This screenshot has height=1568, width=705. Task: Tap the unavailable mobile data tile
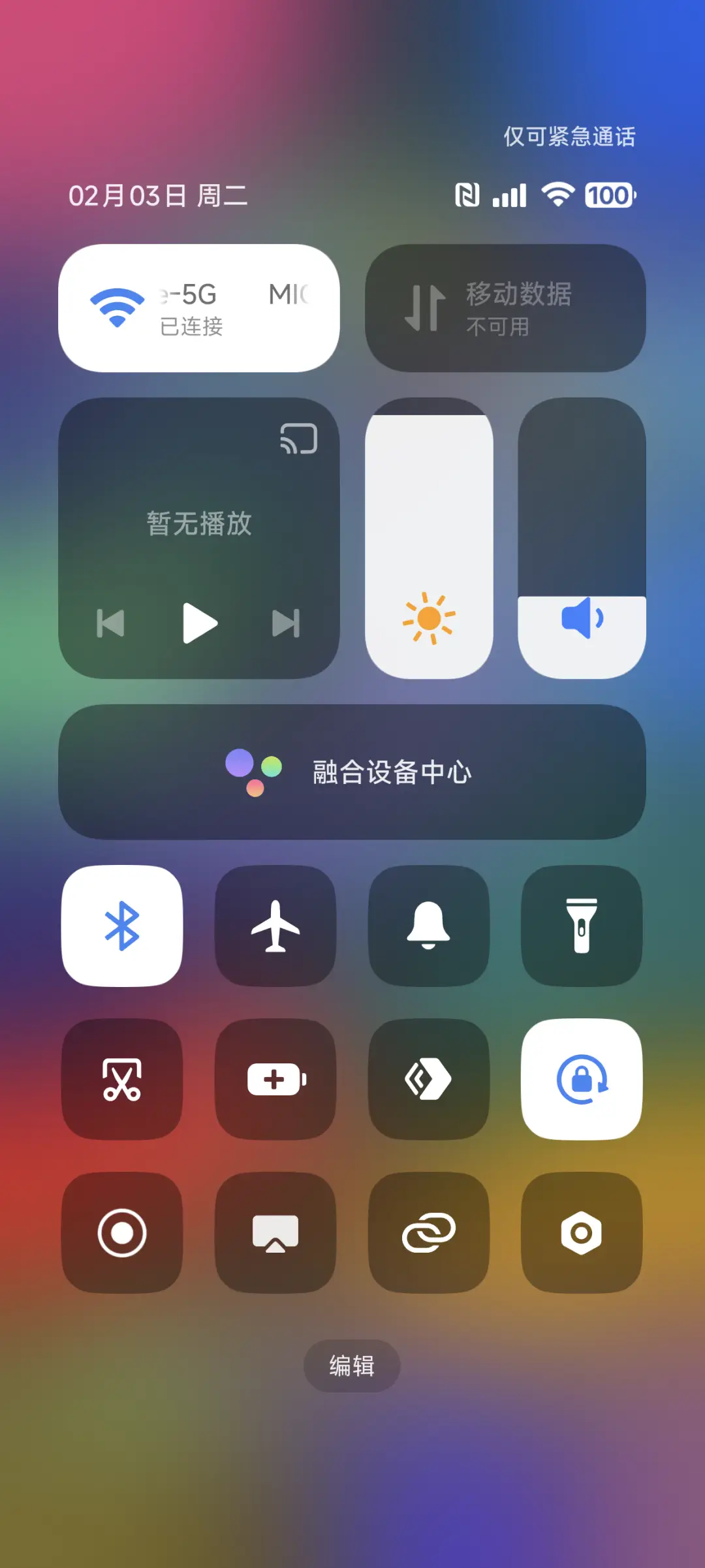pyautogui.click(x=505, y=307)
